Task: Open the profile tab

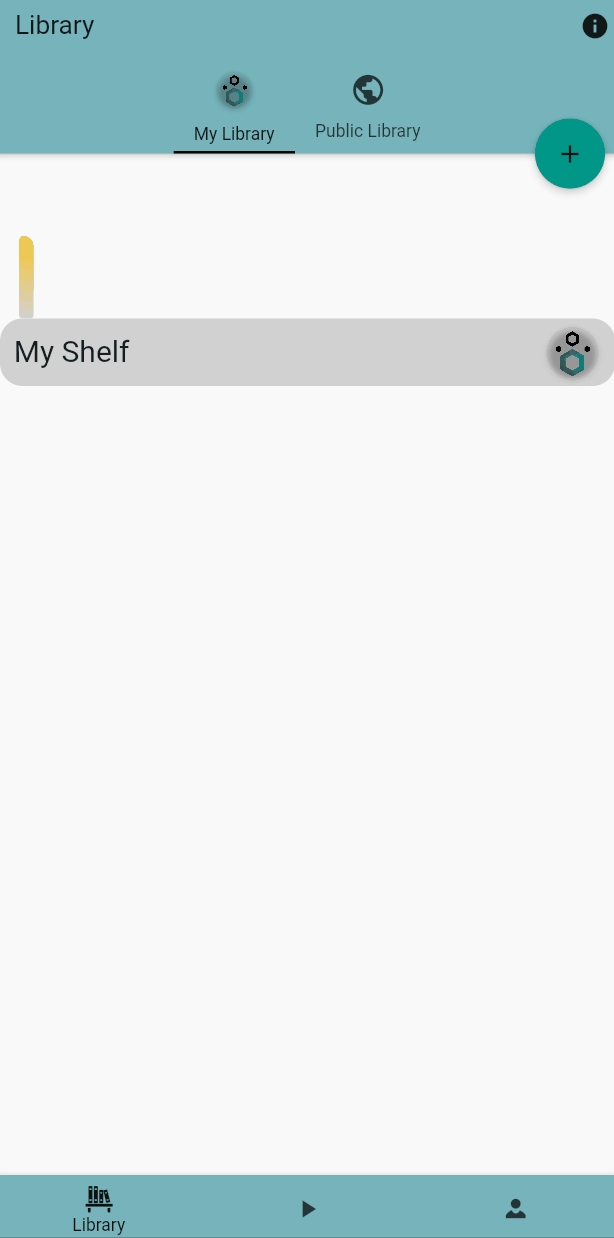Action: coord(515,1208)
